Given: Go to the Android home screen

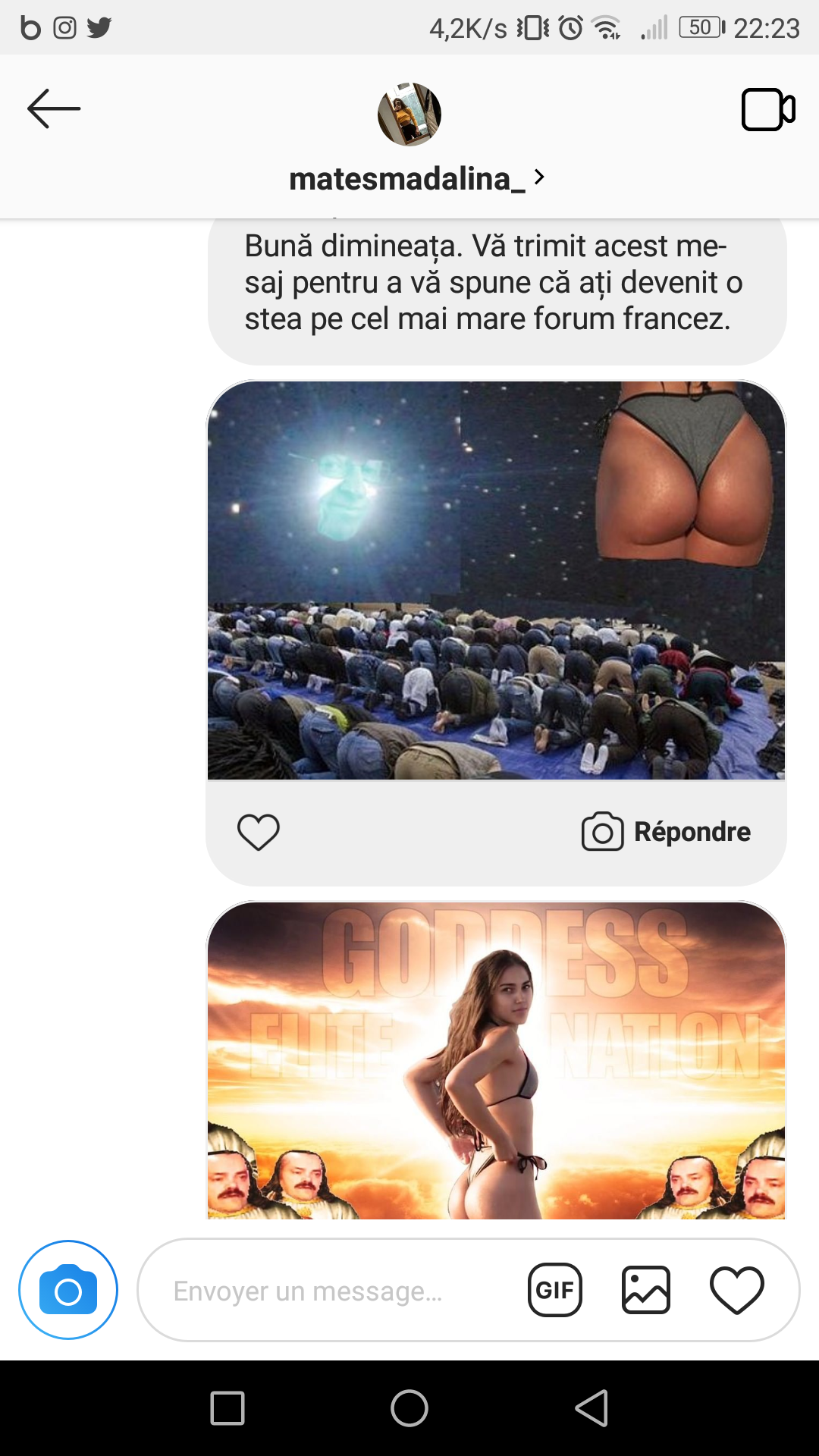Looking at the screenshot, I should (409, 1408).
